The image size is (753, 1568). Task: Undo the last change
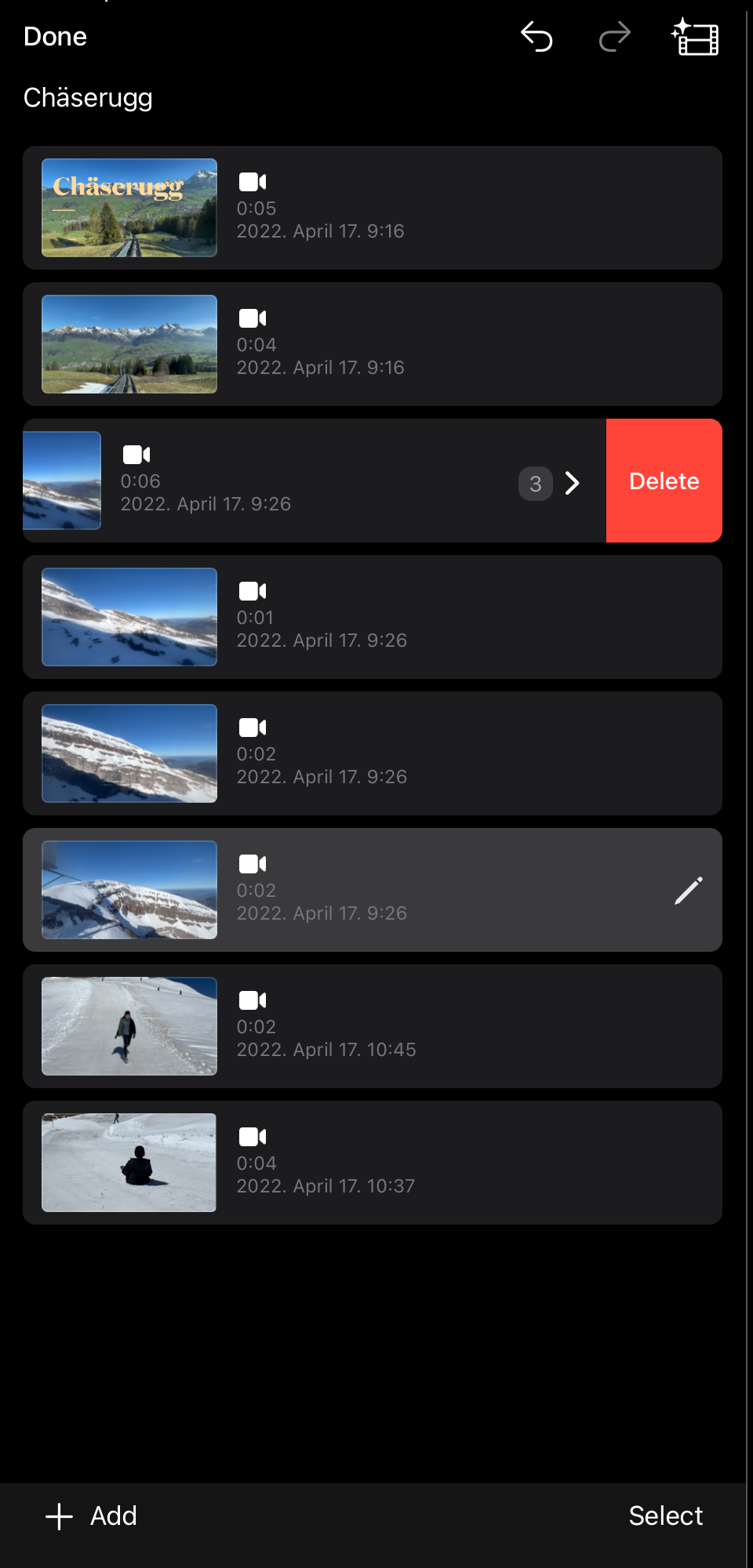click(x=537, y=37)
